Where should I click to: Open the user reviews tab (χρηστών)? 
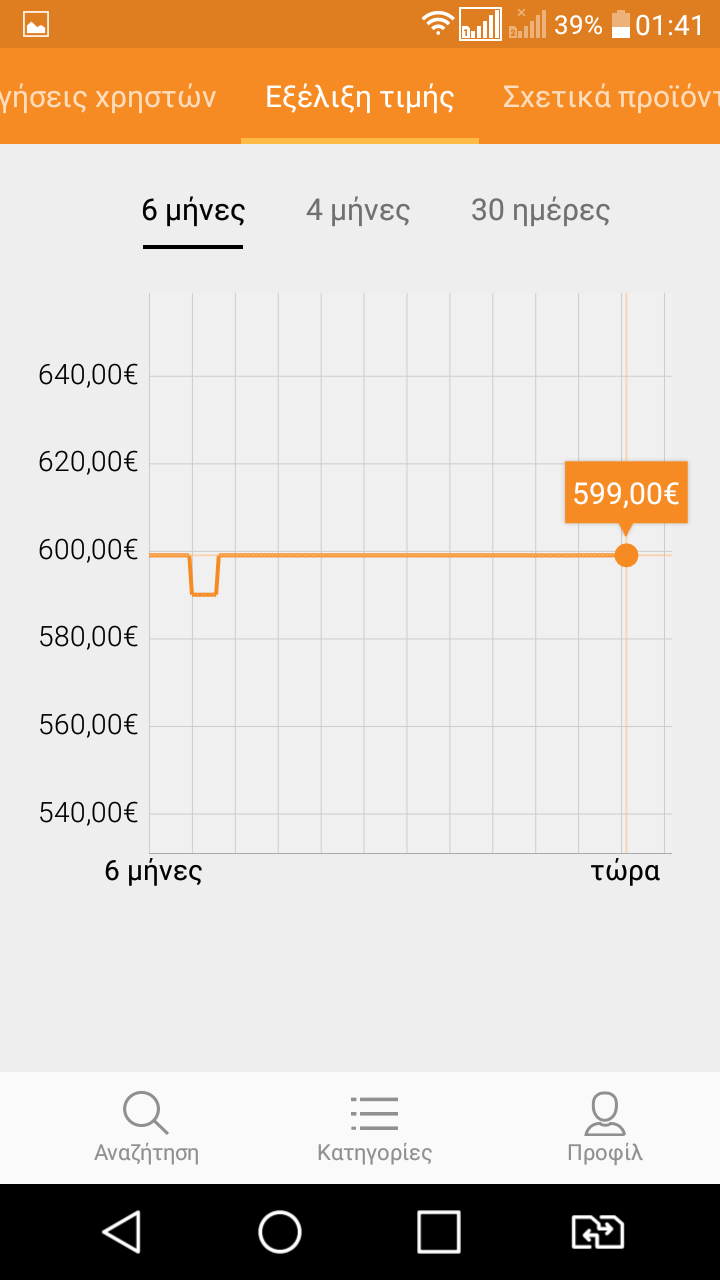coord(108,97)
